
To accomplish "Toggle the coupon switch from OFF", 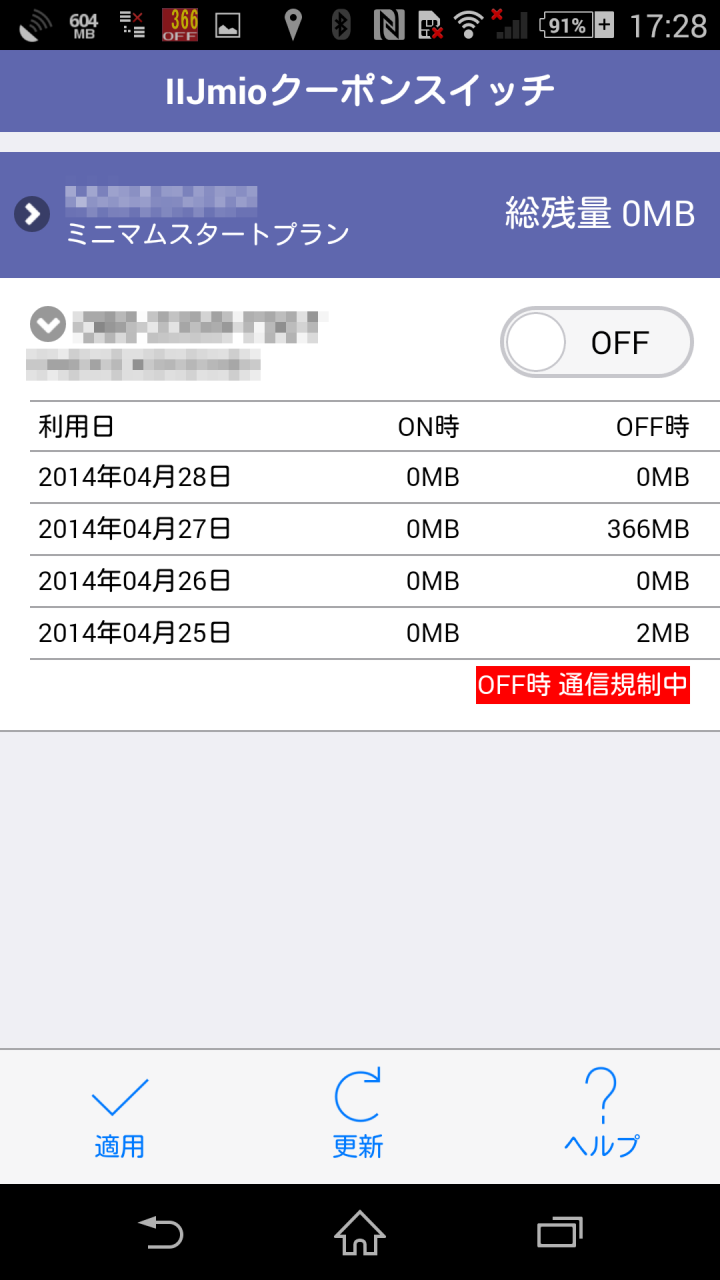I will click(597, 343).
